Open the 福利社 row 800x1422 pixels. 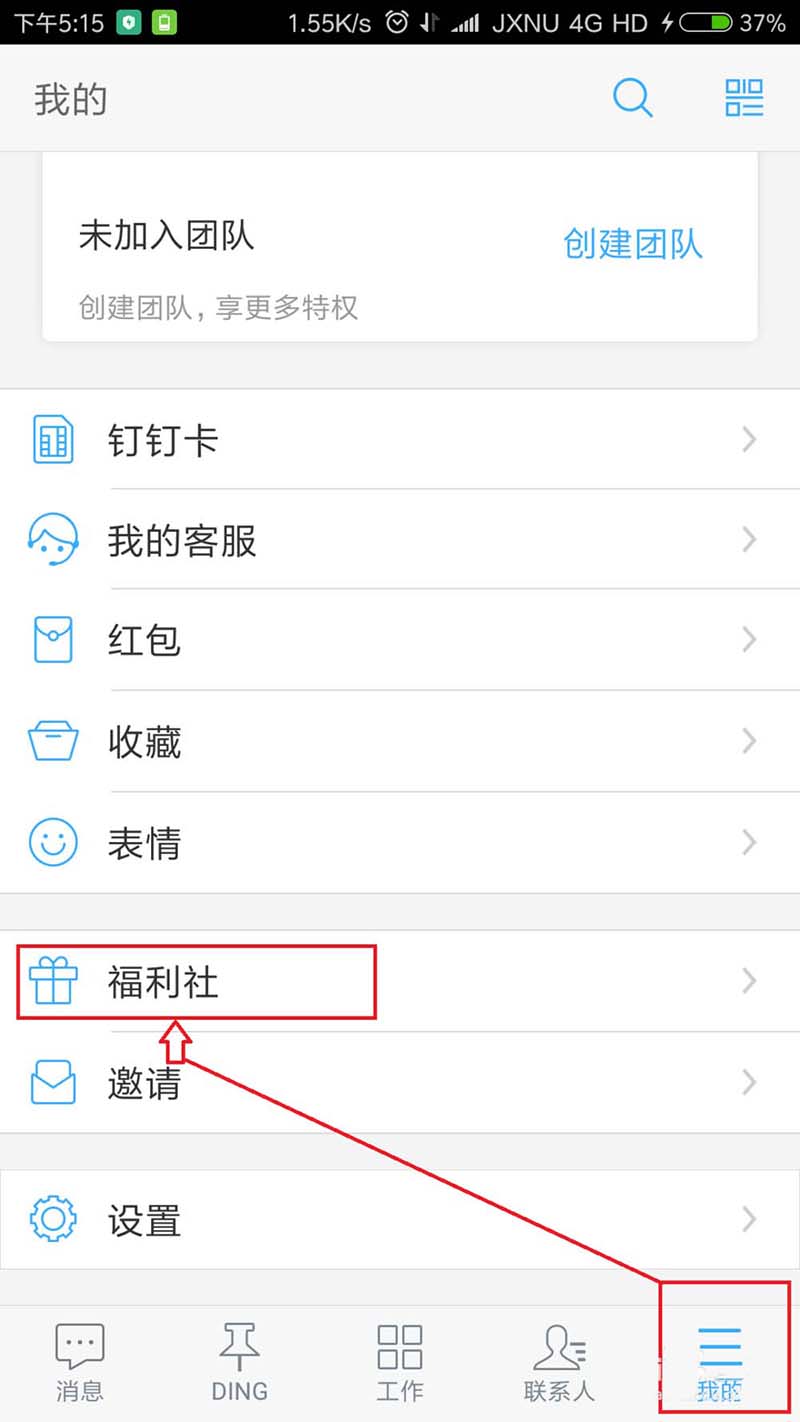tap(400, 982)
